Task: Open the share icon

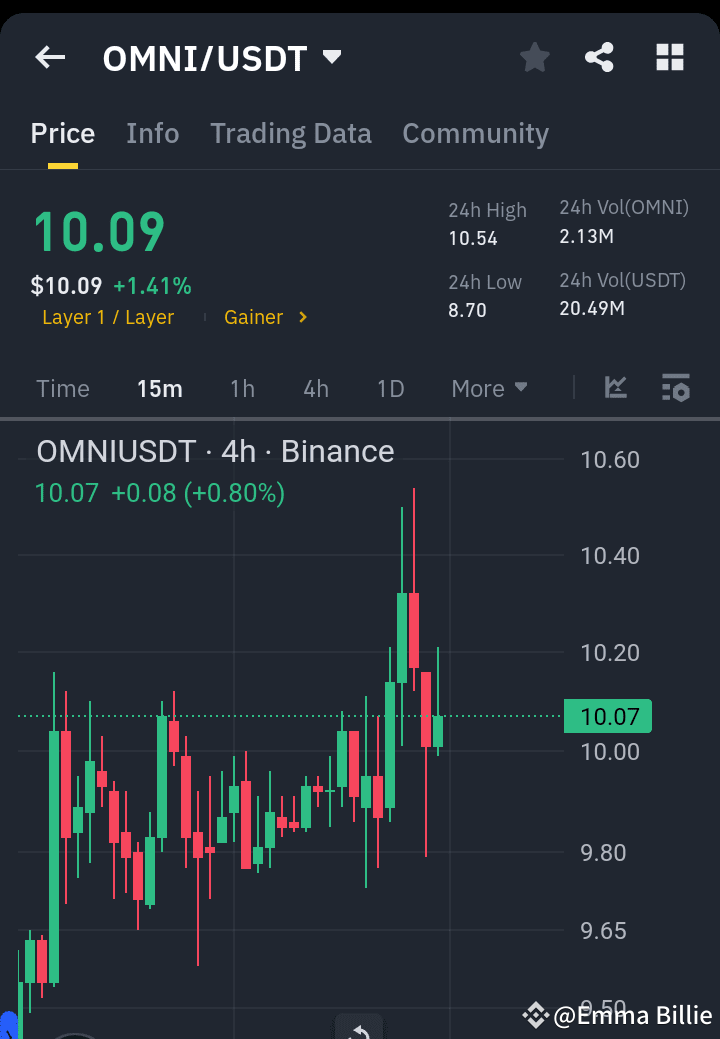Action: [x=599, y=57]
